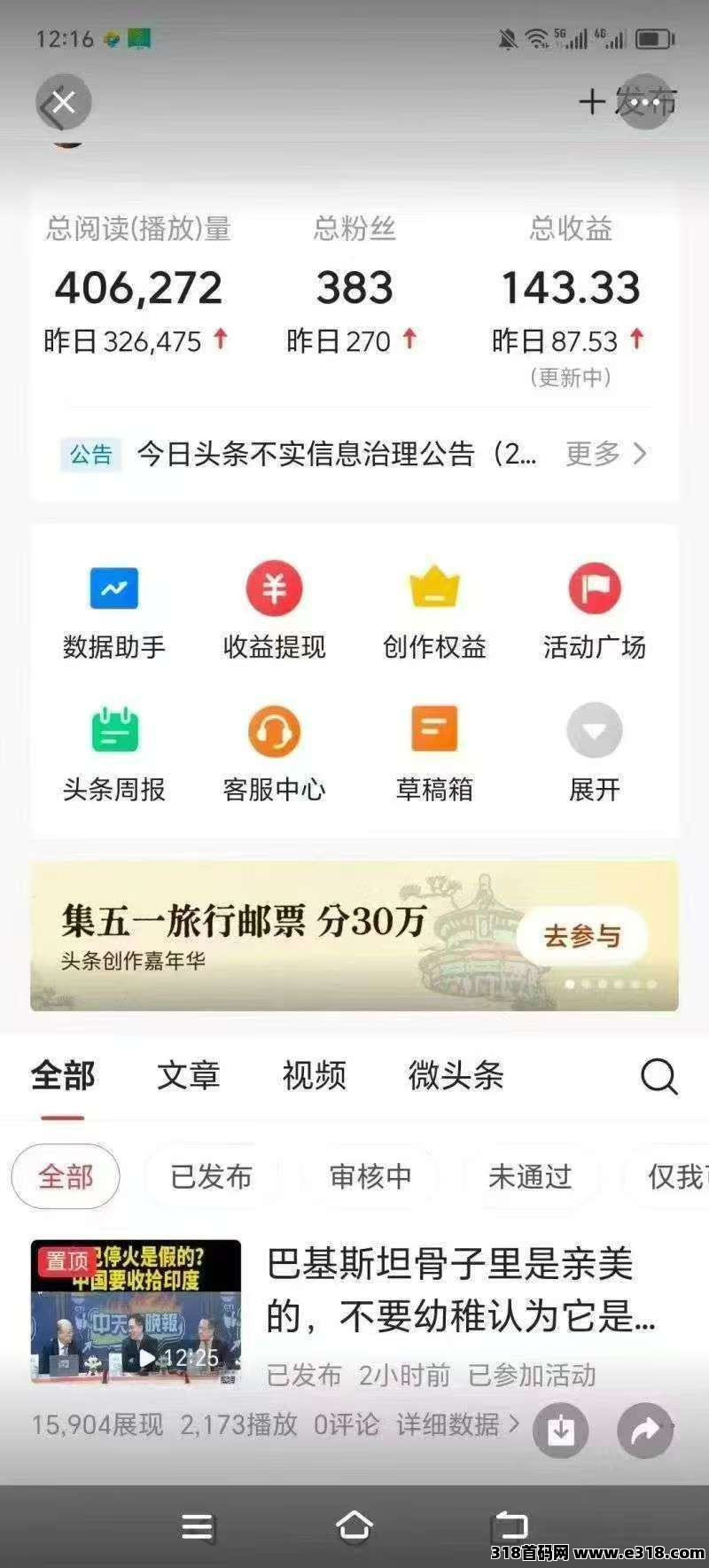Open the three-dot overflow menu
The image size is (709, 1568).
click(645, 102)
